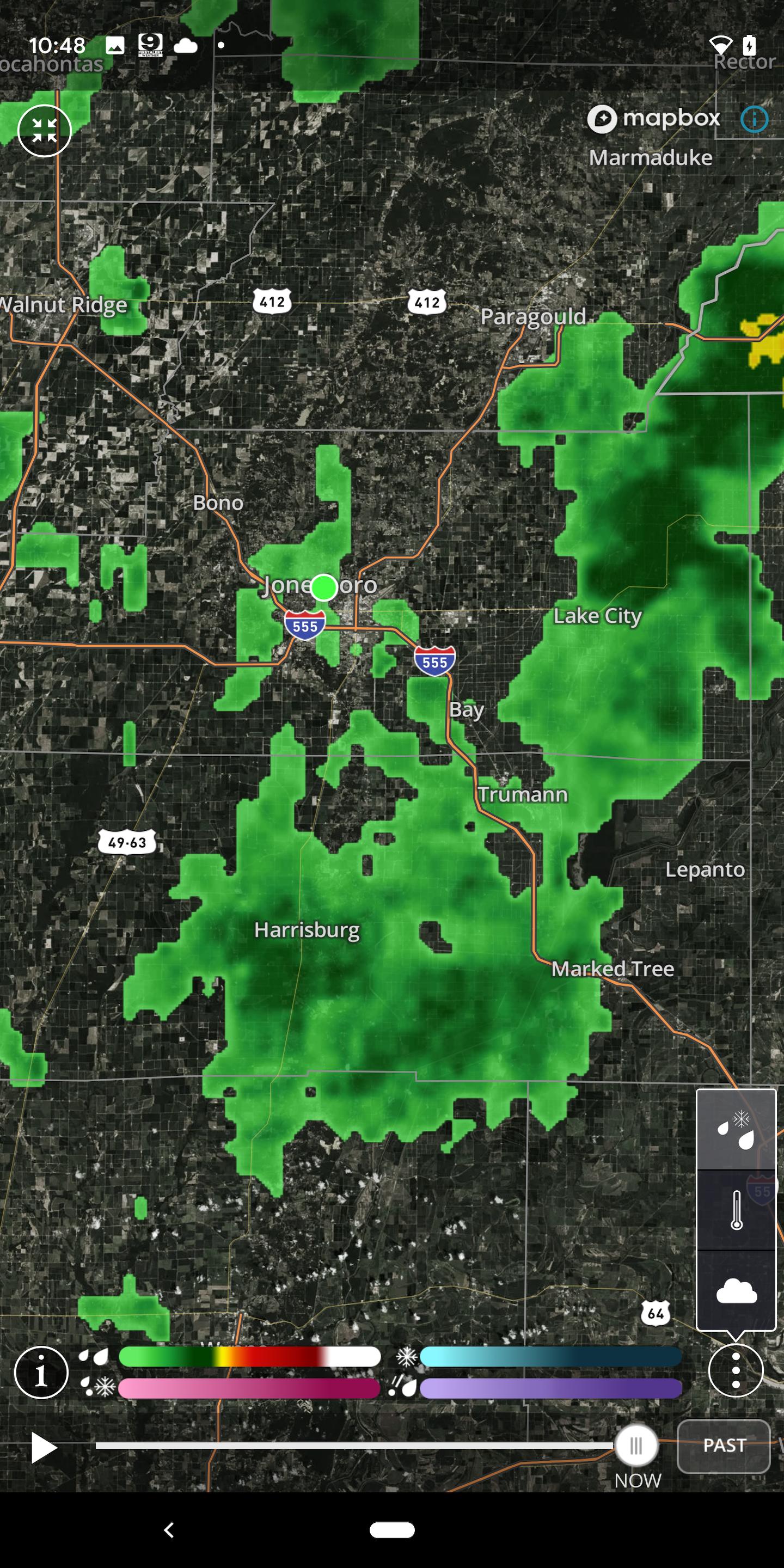Tap the Android back navigation arrow
Screen dimensions: 784x1568
pos(169,1530)
